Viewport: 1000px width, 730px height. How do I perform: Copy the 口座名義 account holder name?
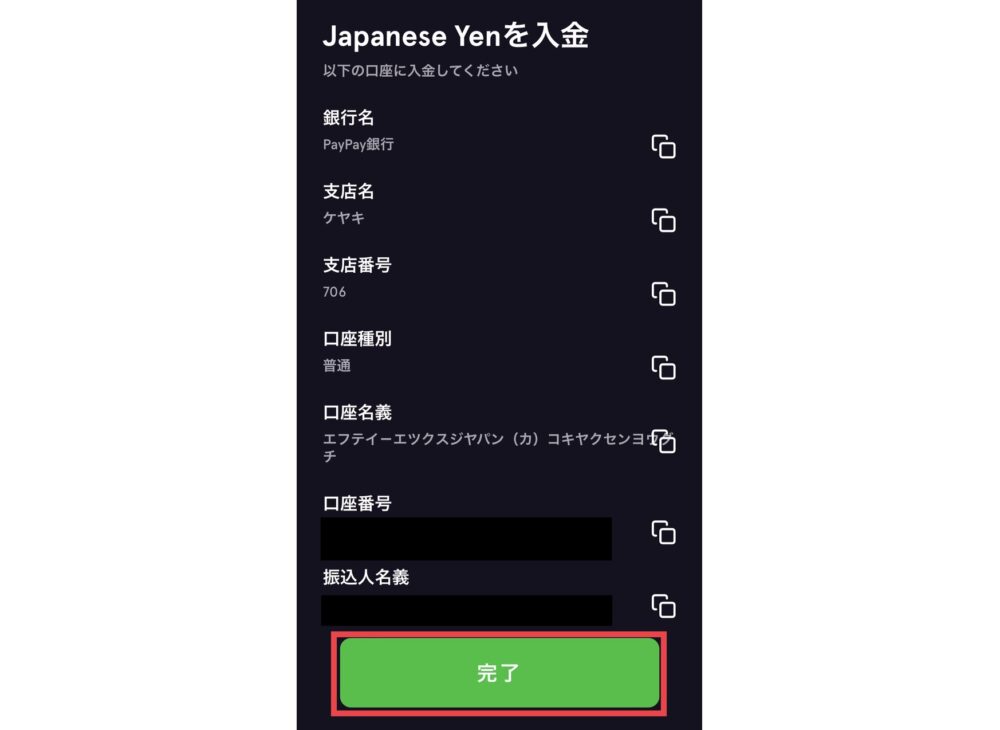[x=664, y=441]
